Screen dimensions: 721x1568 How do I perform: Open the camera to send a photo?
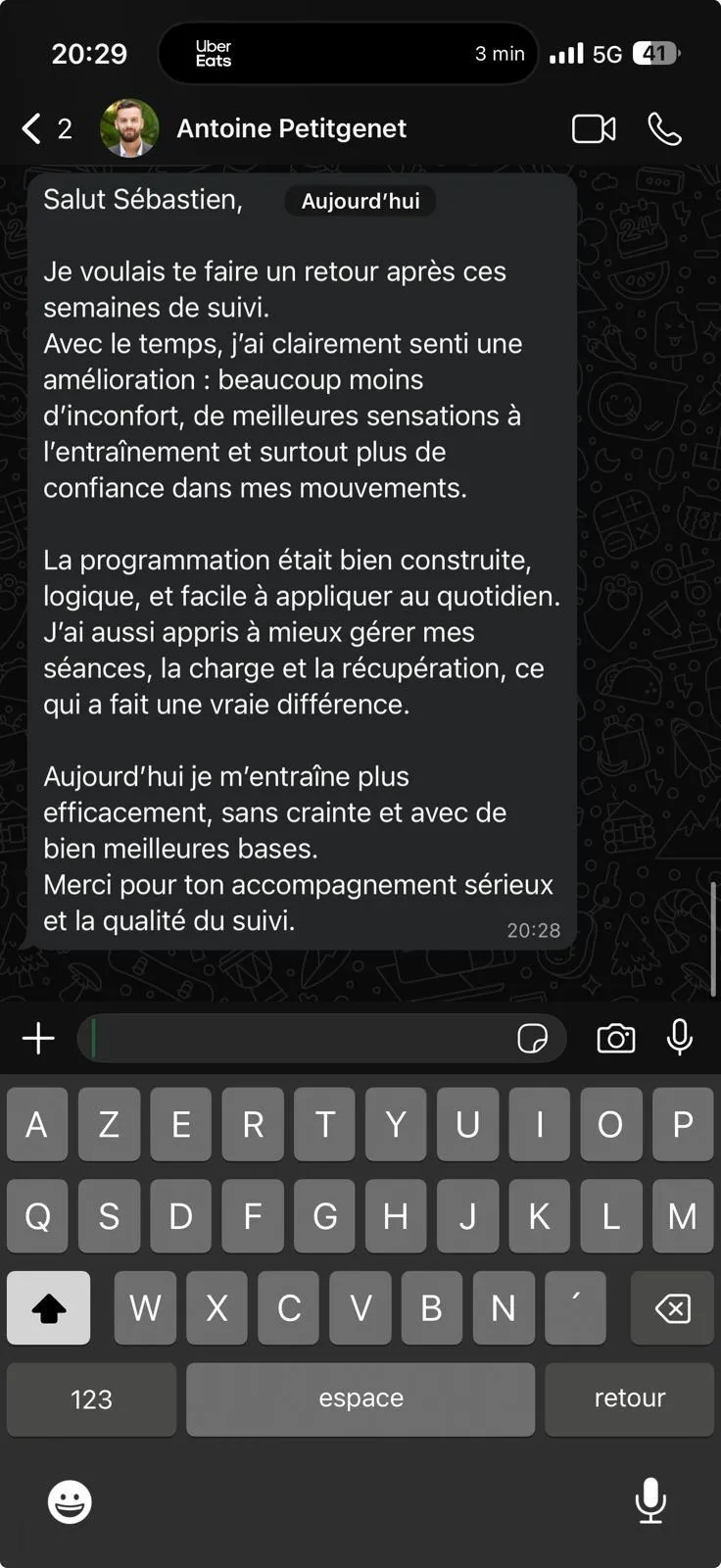(x=615, y=1038)
